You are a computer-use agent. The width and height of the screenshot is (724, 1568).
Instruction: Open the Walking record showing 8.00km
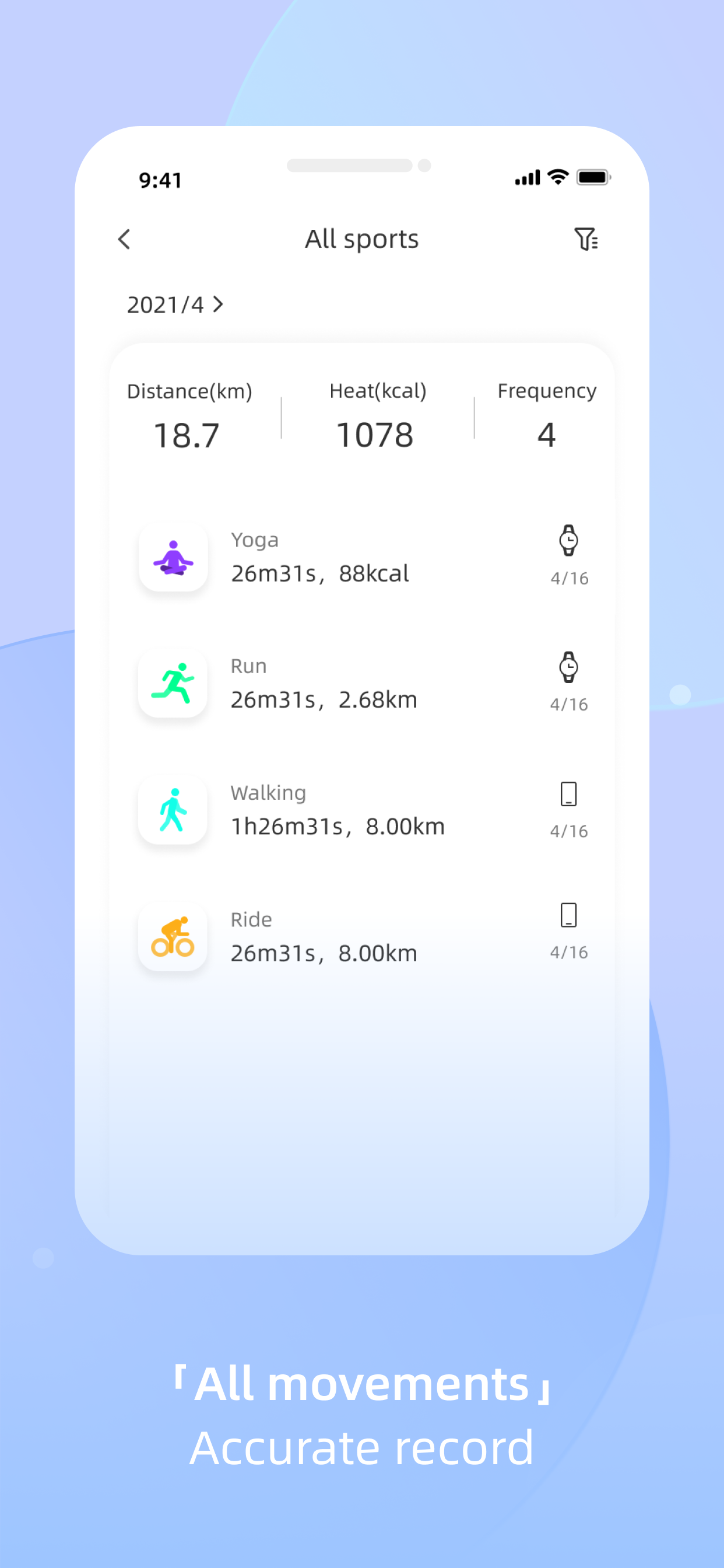(x=338, y=810)
